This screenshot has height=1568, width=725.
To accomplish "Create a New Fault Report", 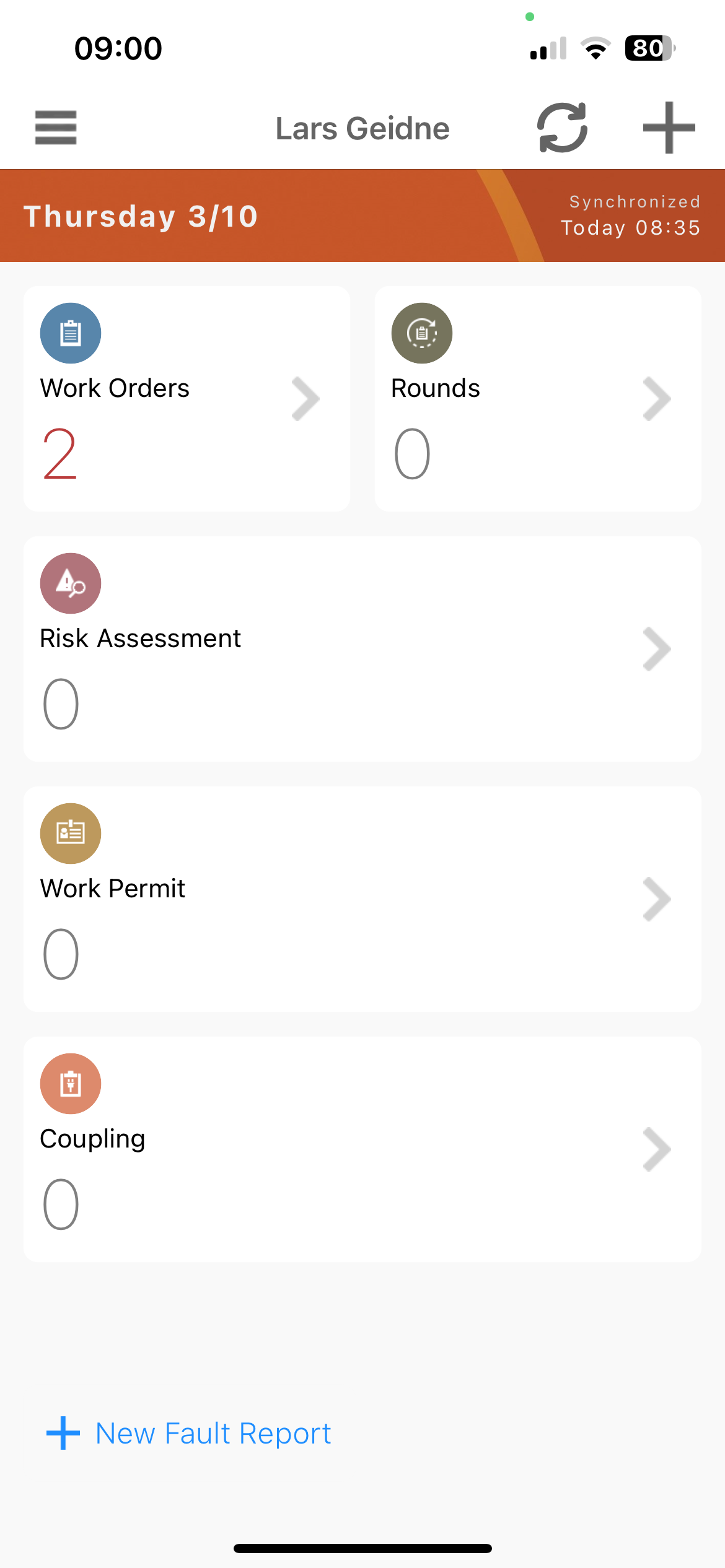I will (189, 1433).
